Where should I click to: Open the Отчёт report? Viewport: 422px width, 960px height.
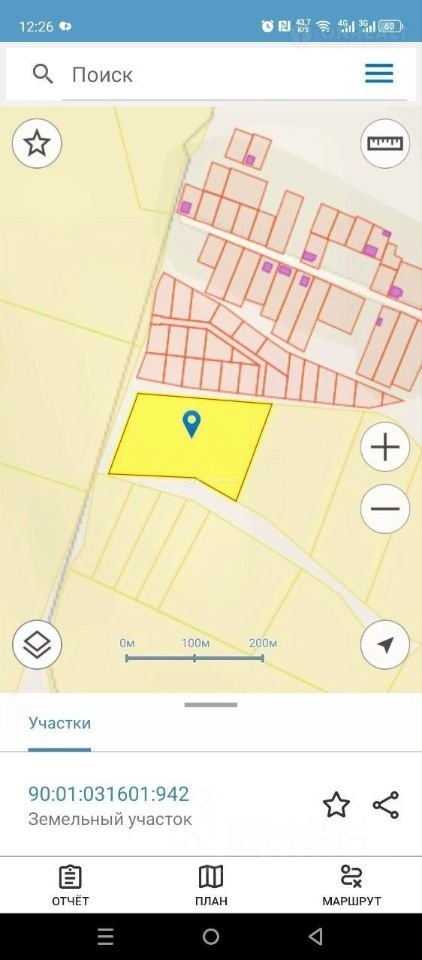tap(70, 885)
